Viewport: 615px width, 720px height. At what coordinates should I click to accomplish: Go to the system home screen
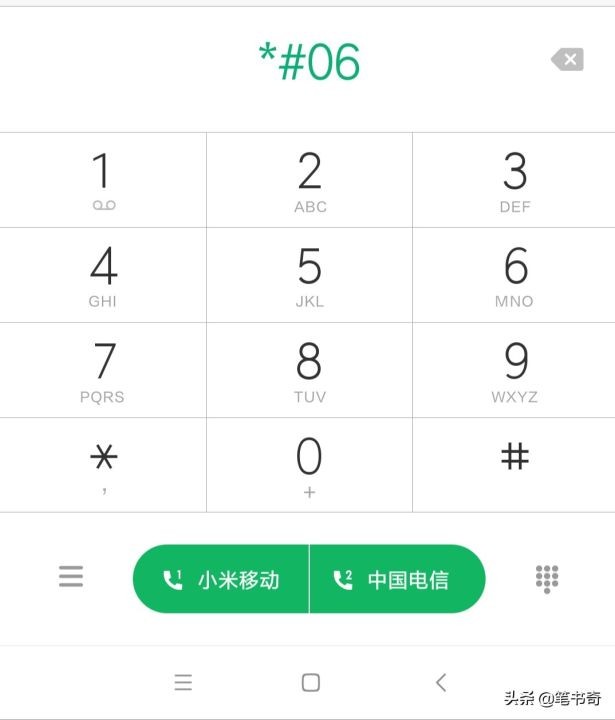coord(310,682)
